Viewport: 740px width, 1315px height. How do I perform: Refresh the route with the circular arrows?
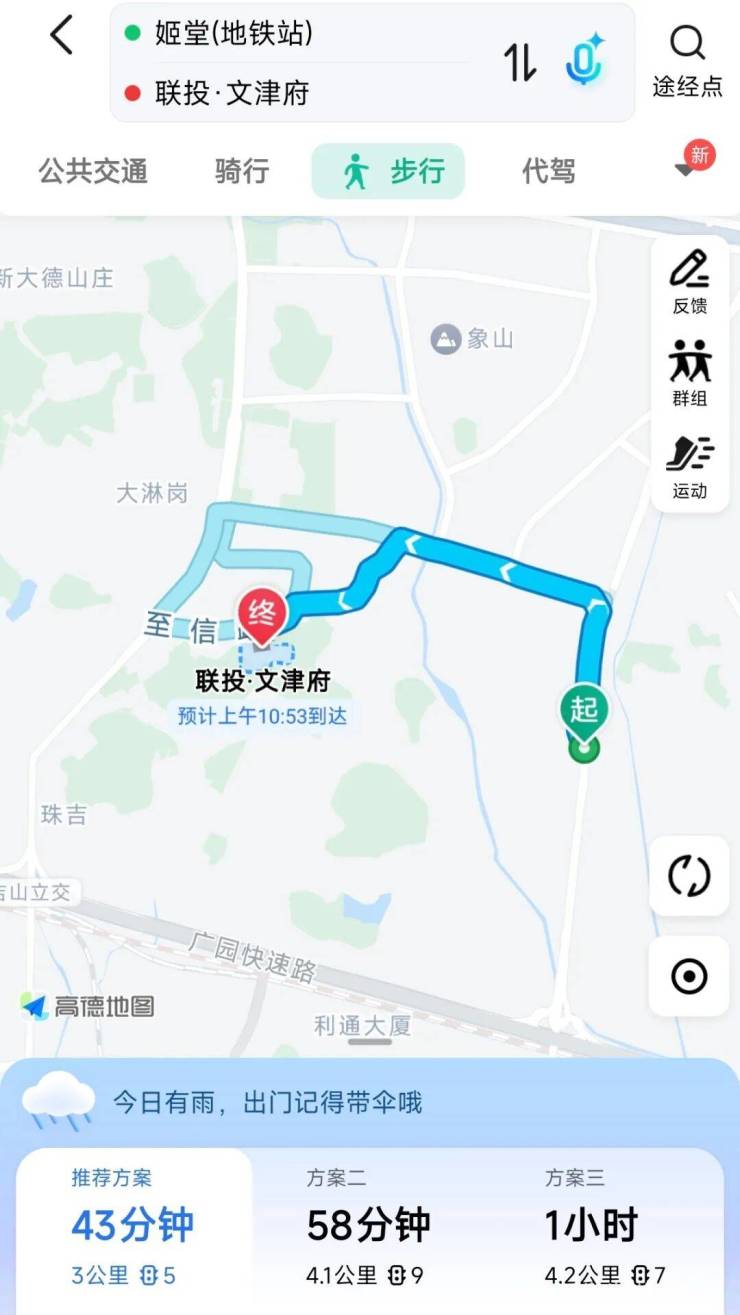(689, 877)
